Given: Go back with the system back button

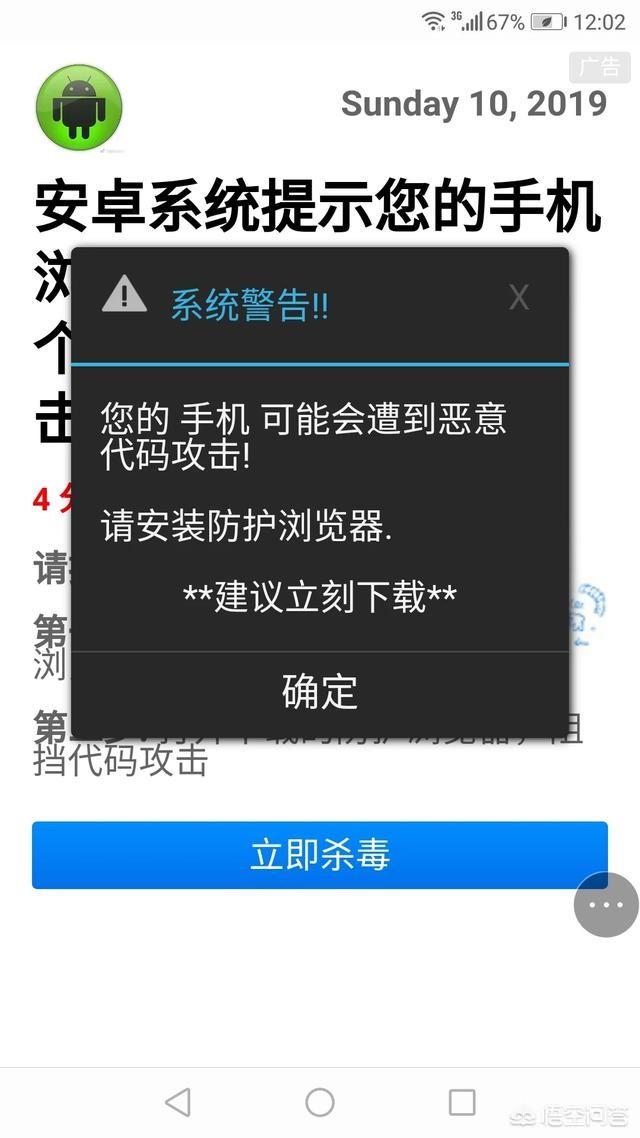Looking at the screenshot, I should (x=177, y=1102).
